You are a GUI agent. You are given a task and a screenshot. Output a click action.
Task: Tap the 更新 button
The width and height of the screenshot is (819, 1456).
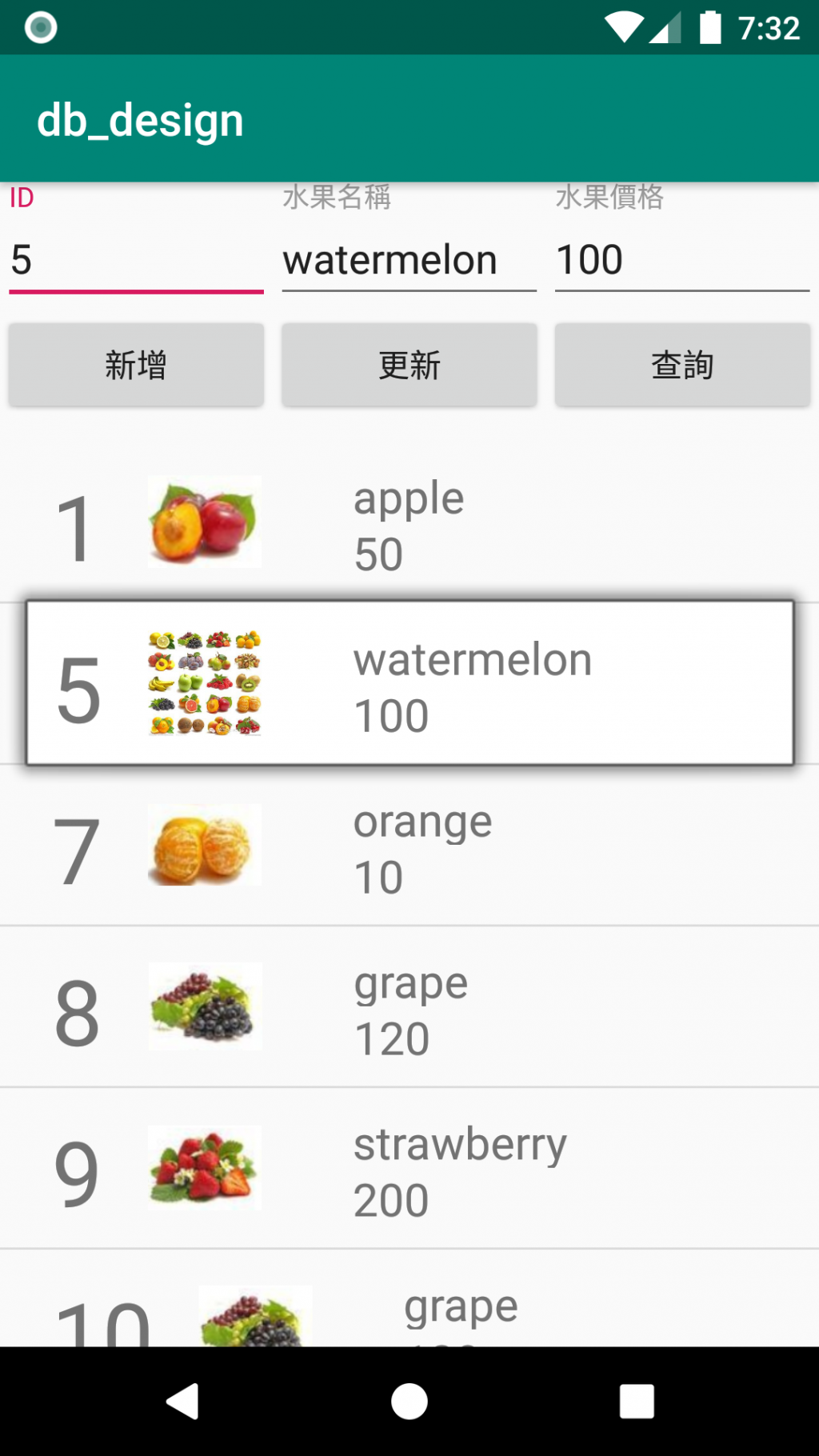coord(409,366)
